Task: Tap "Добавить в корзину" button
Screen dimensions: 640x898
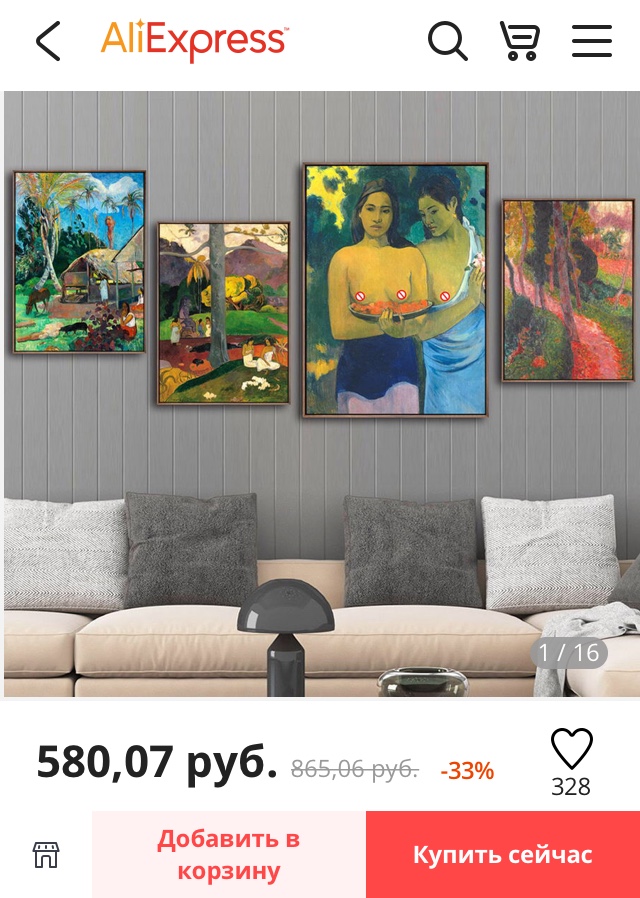Action: point(229,854)
